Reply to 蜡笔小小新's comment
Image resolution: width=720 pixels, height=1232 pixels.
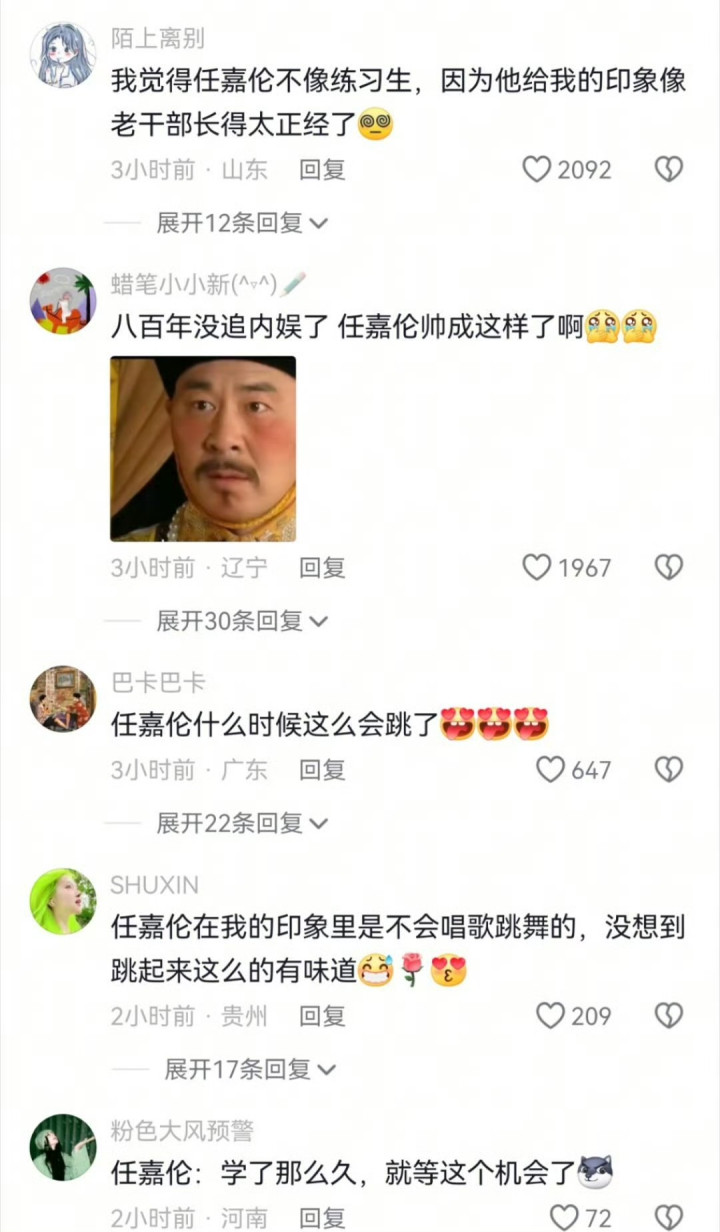[322, 568]
